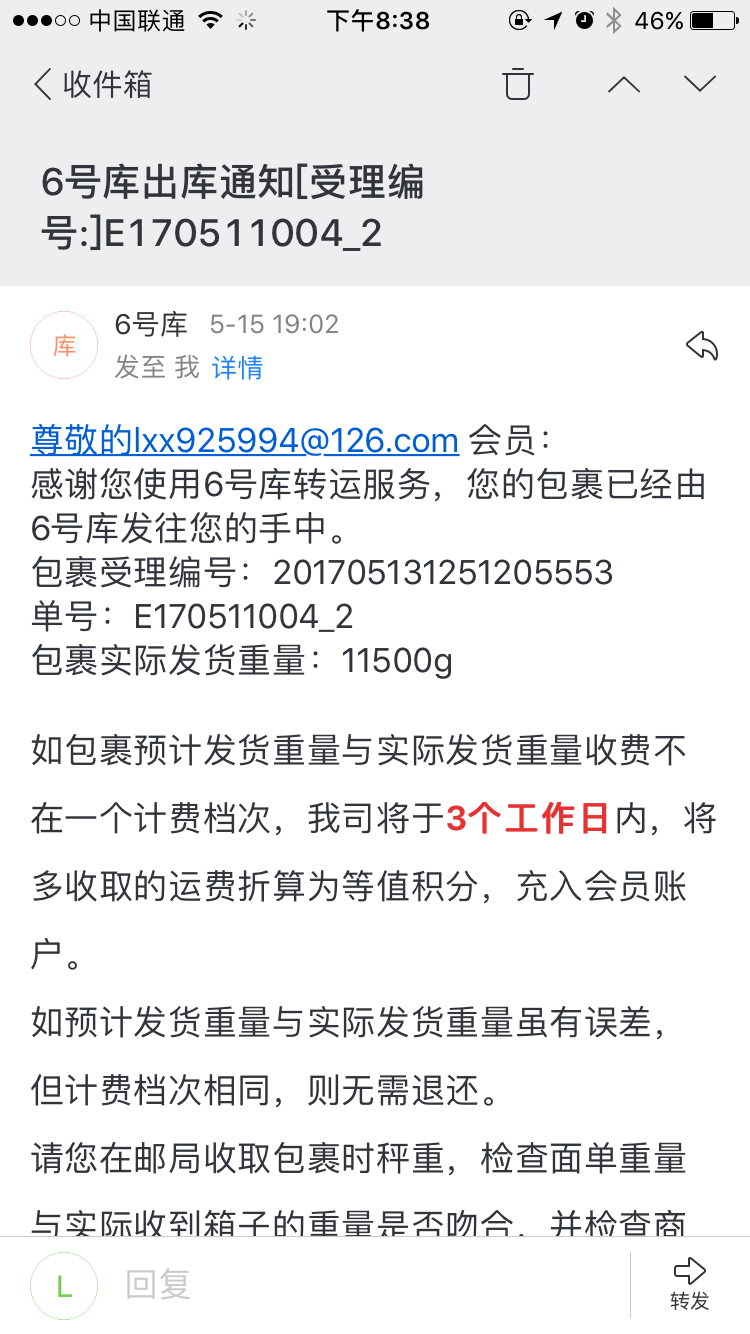Tap the 回复 reply input field
Viewport: 750px width, 1334px height.
pyautogui.click(x=370, y=1285)
